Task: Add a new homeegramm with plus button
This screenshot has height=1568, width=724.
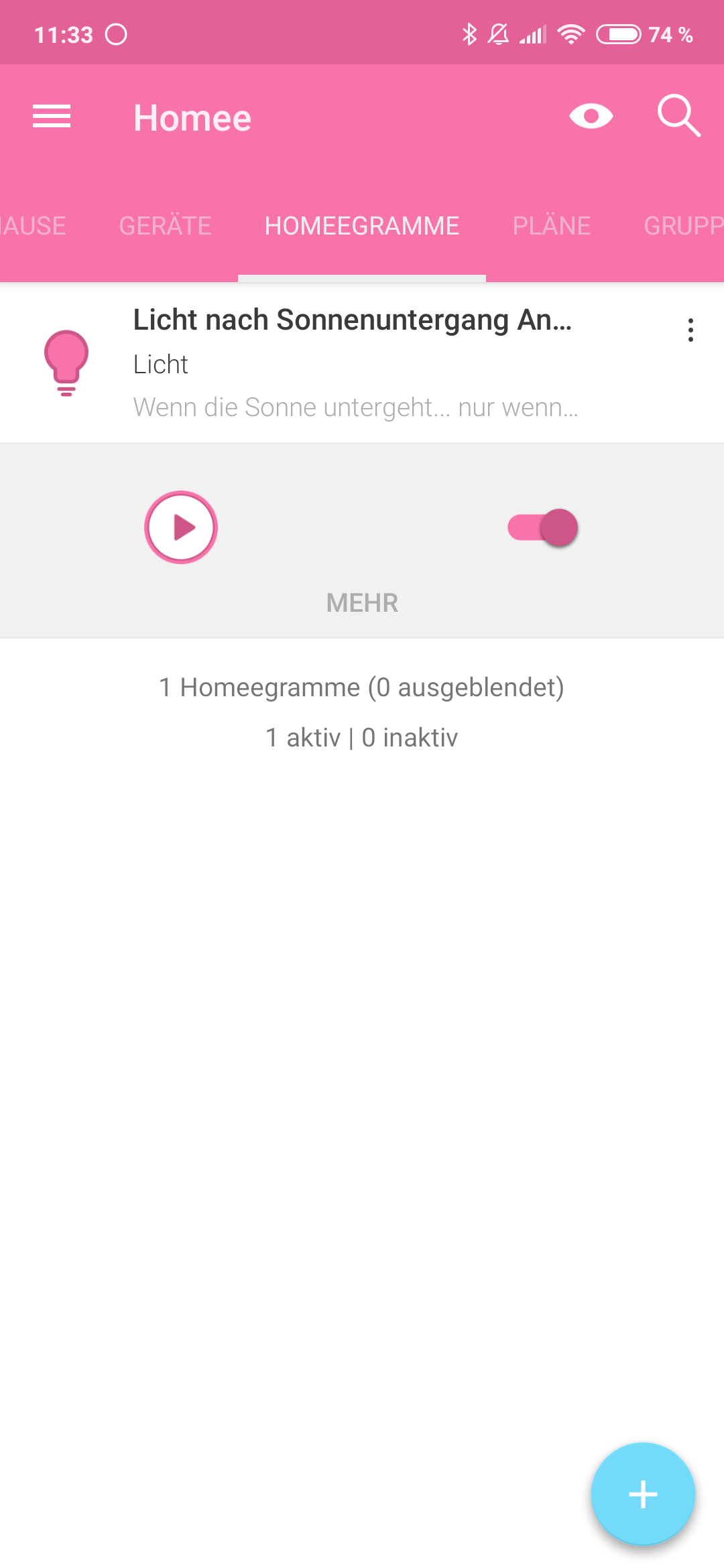Action: click(x=643, y=1494)
